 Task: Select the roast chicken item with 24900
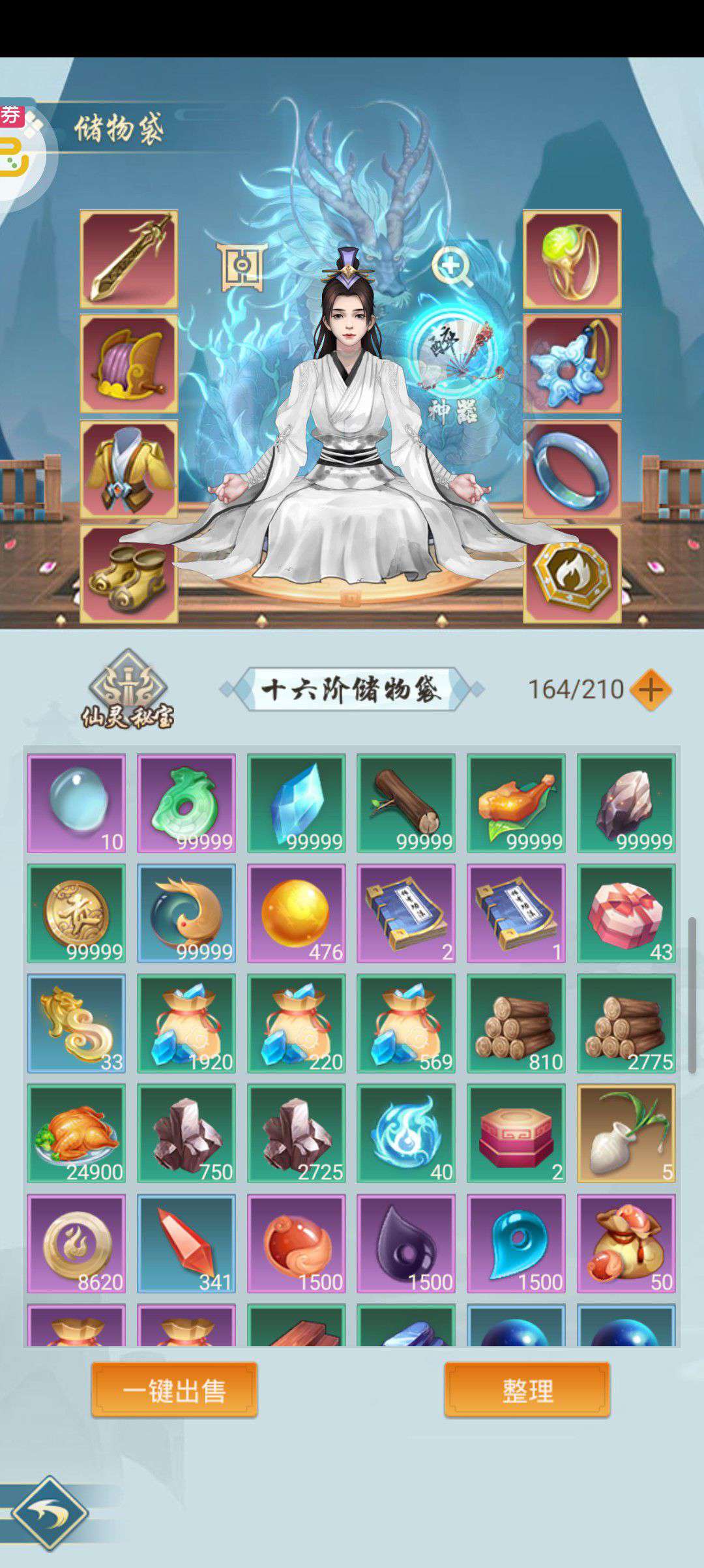pos(76,1134)
